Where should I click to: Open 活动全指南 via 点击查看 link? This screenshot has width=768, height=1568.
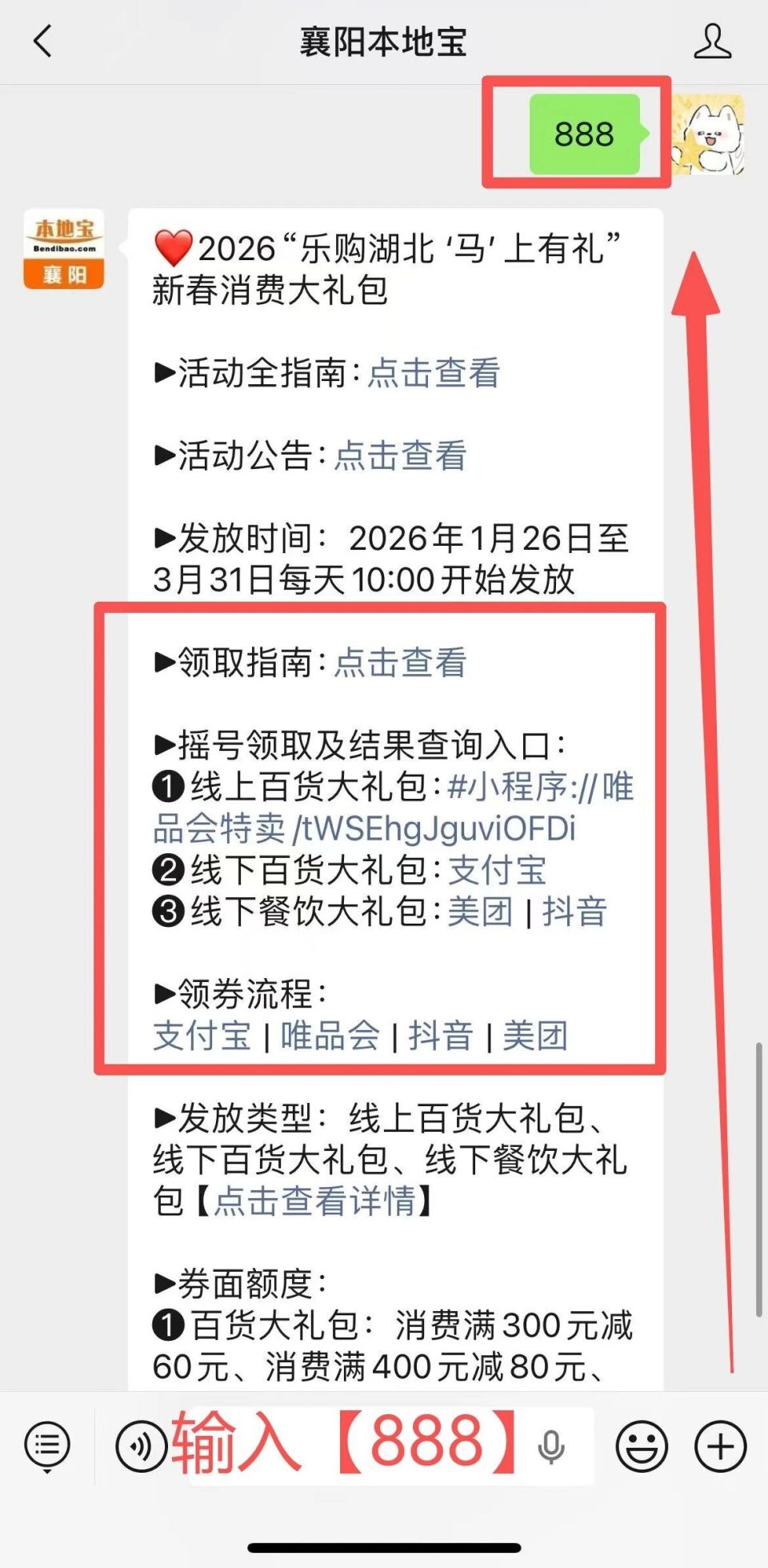coord(435,376)
